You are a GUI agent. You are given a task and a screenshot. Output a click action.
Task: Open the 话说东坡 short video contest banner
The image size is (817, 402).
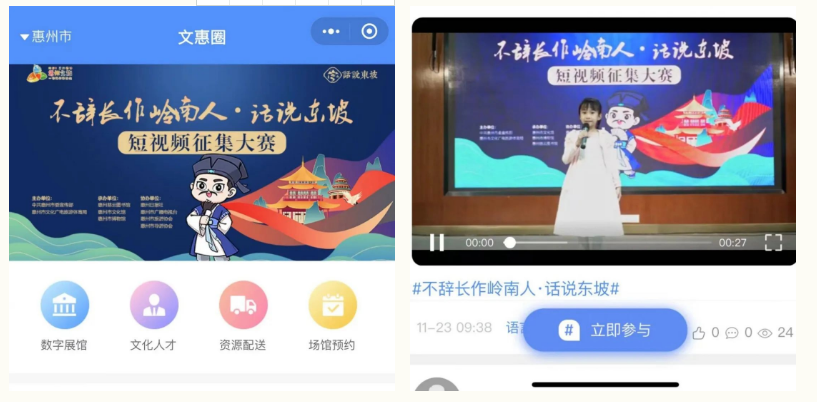(202, 162)
